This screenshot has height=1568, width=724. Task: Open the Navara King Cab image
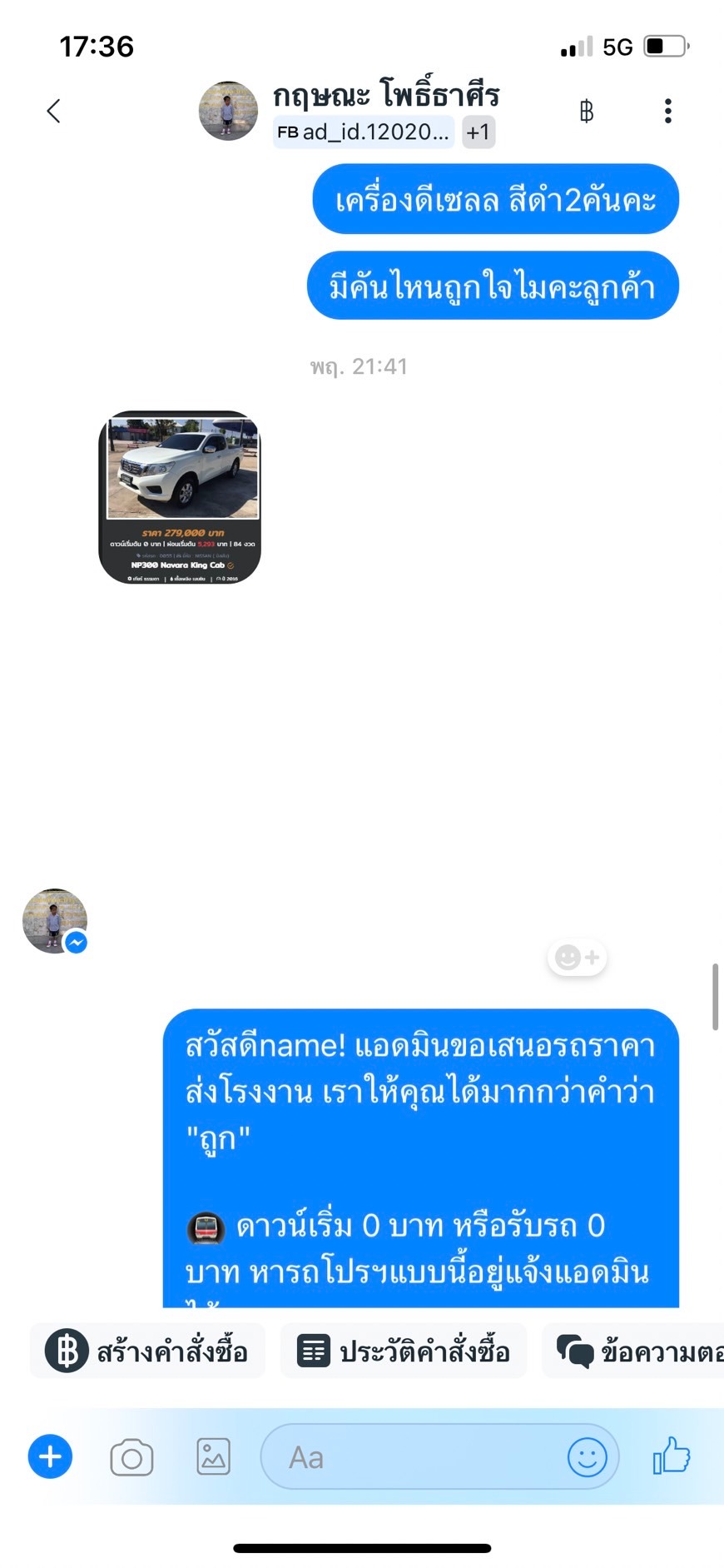point(180,497)
